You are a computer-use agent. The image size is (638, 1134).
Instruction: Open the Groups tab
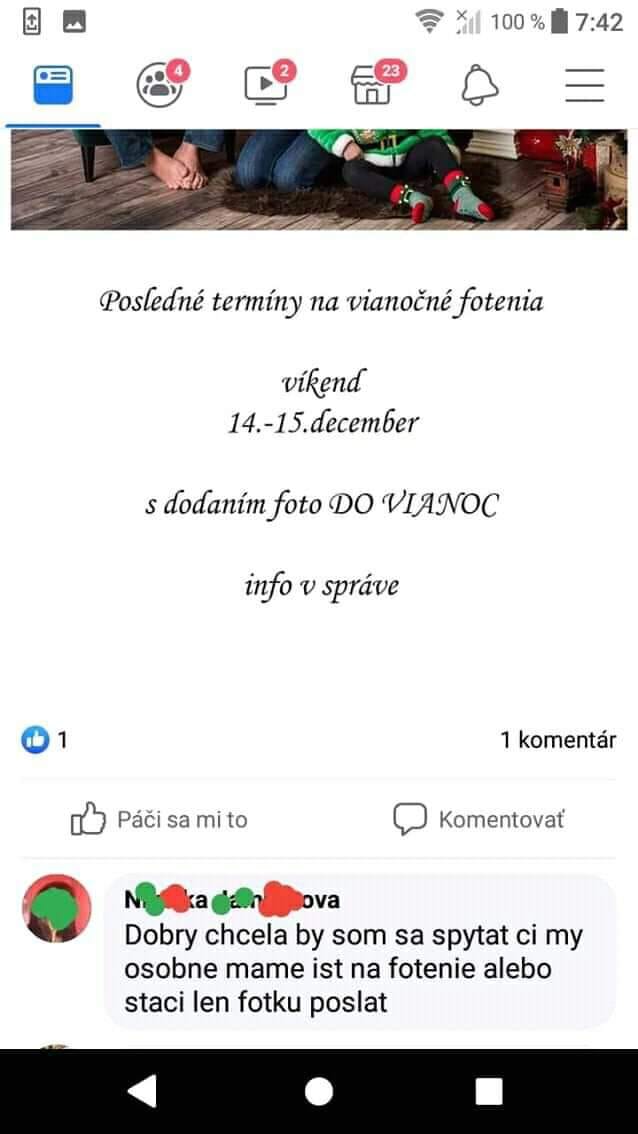pyautogui.click(x=160, y=86)
